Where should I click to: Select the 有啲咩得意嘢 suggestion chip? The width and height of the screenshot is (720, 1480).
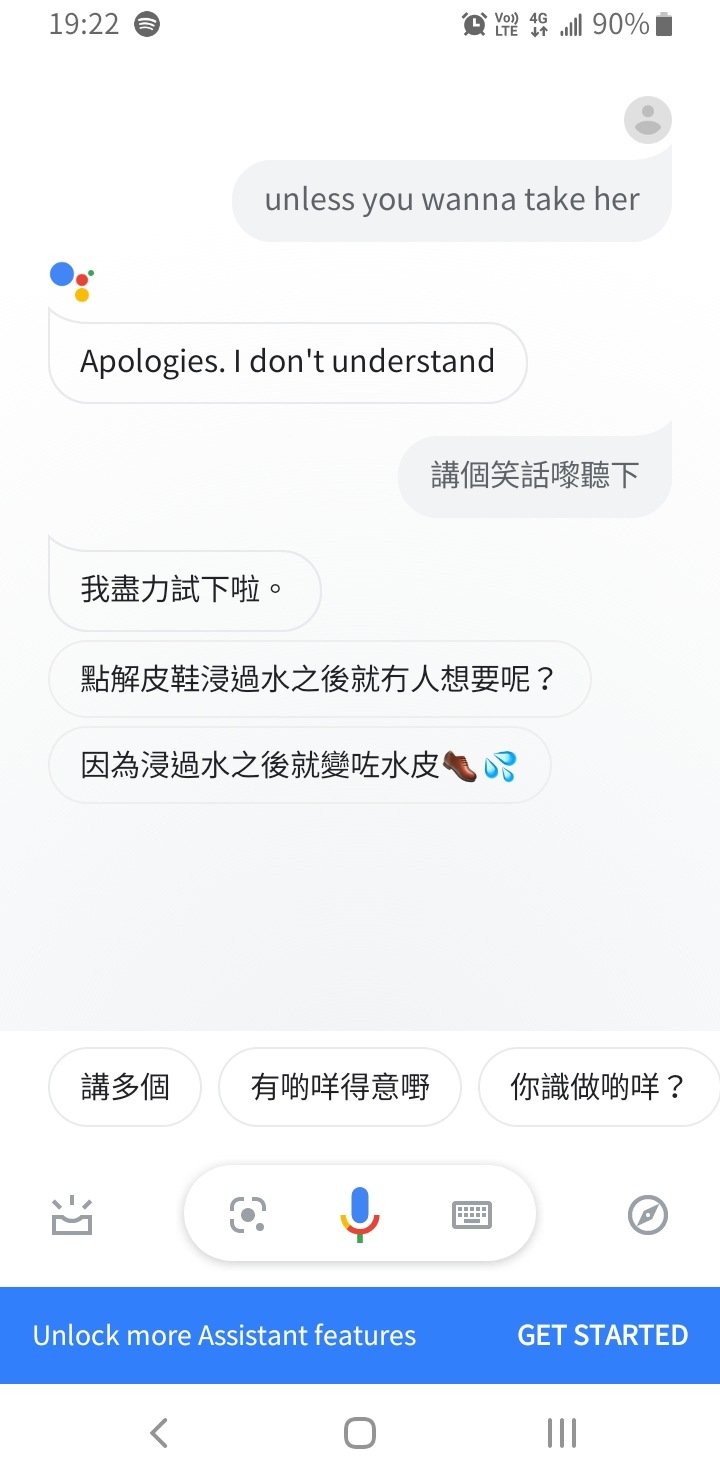click(x=340, y=1086)
